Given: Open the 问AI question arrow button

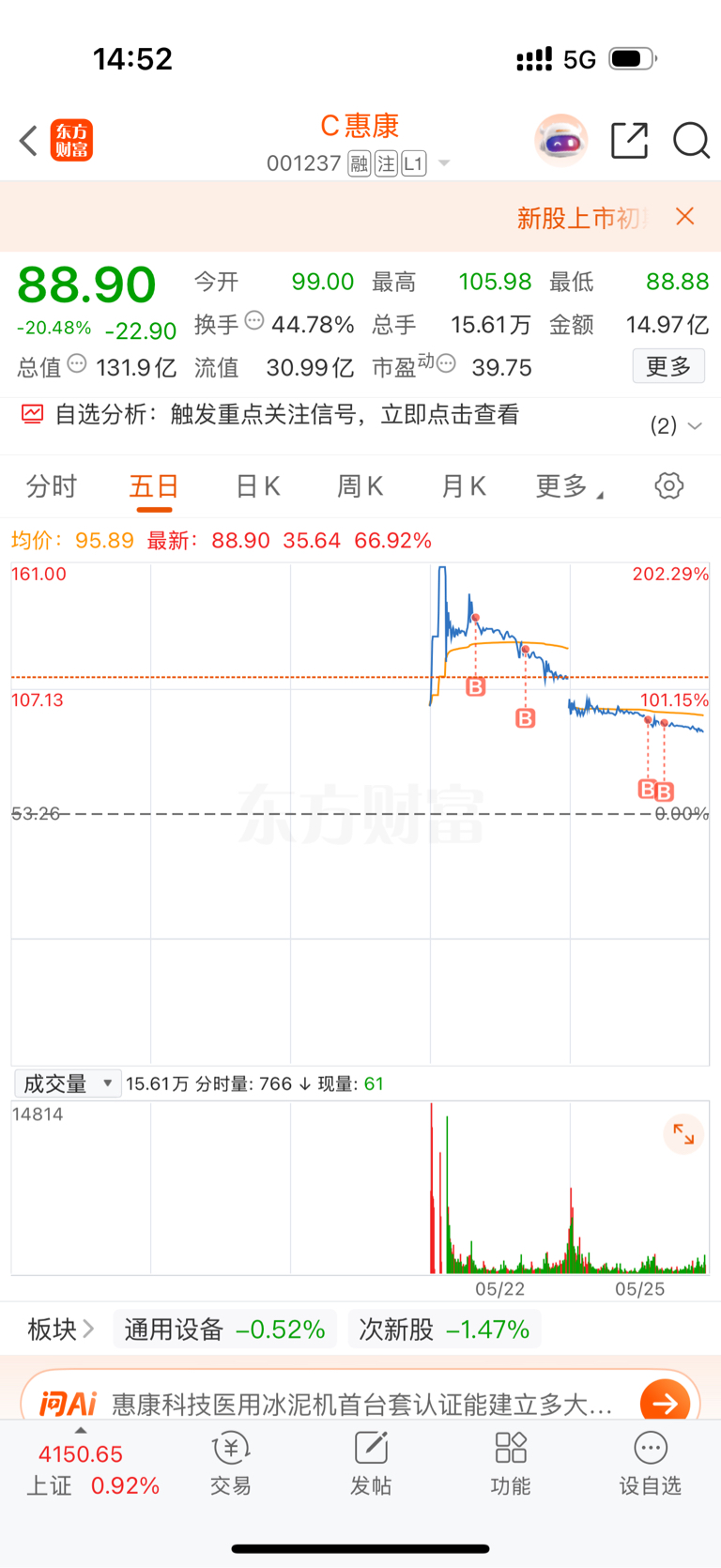Looking at the screenshot, I should (x=665, y=1403).
